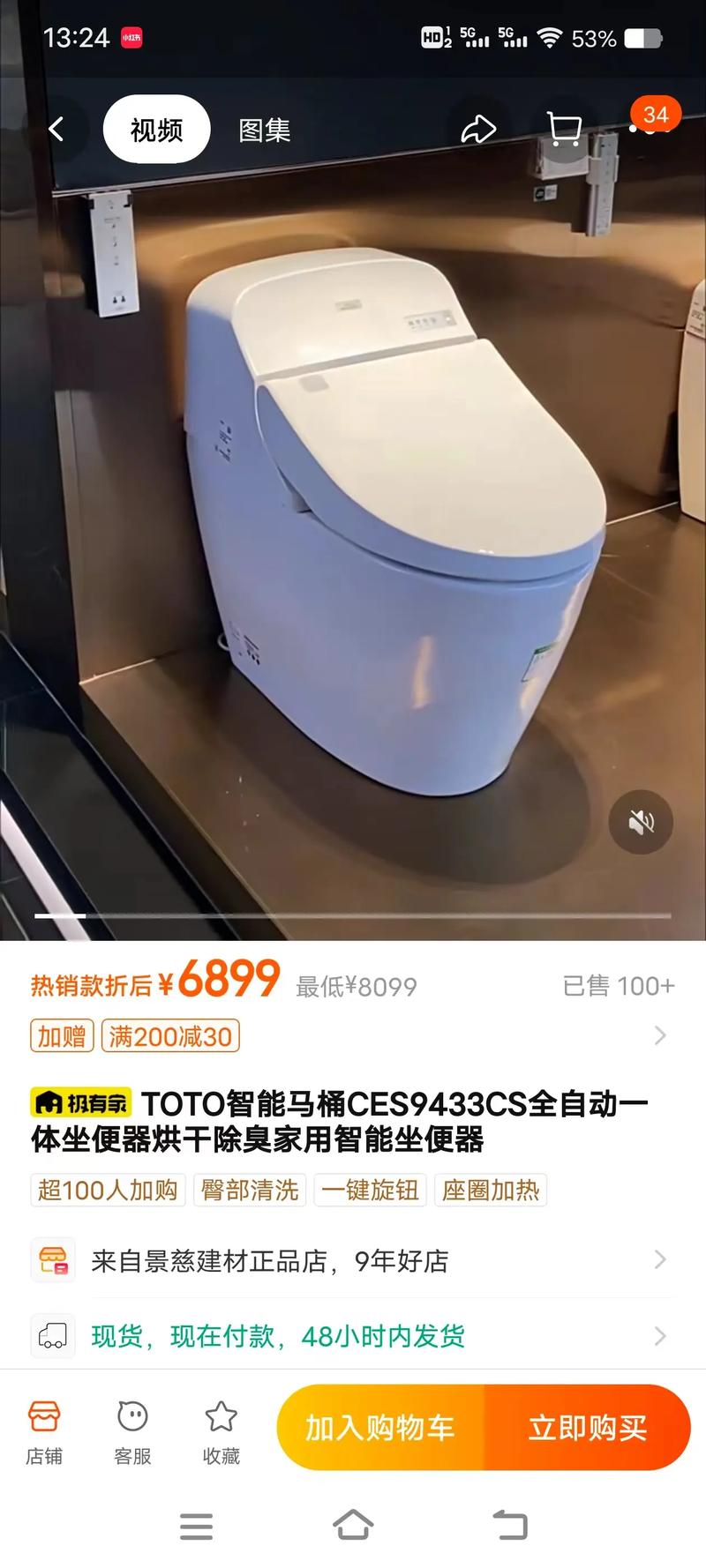Open store details via right chevron
Image resolution: width=706 pixels, height=1568 pixels.
tap(663, 1260)
